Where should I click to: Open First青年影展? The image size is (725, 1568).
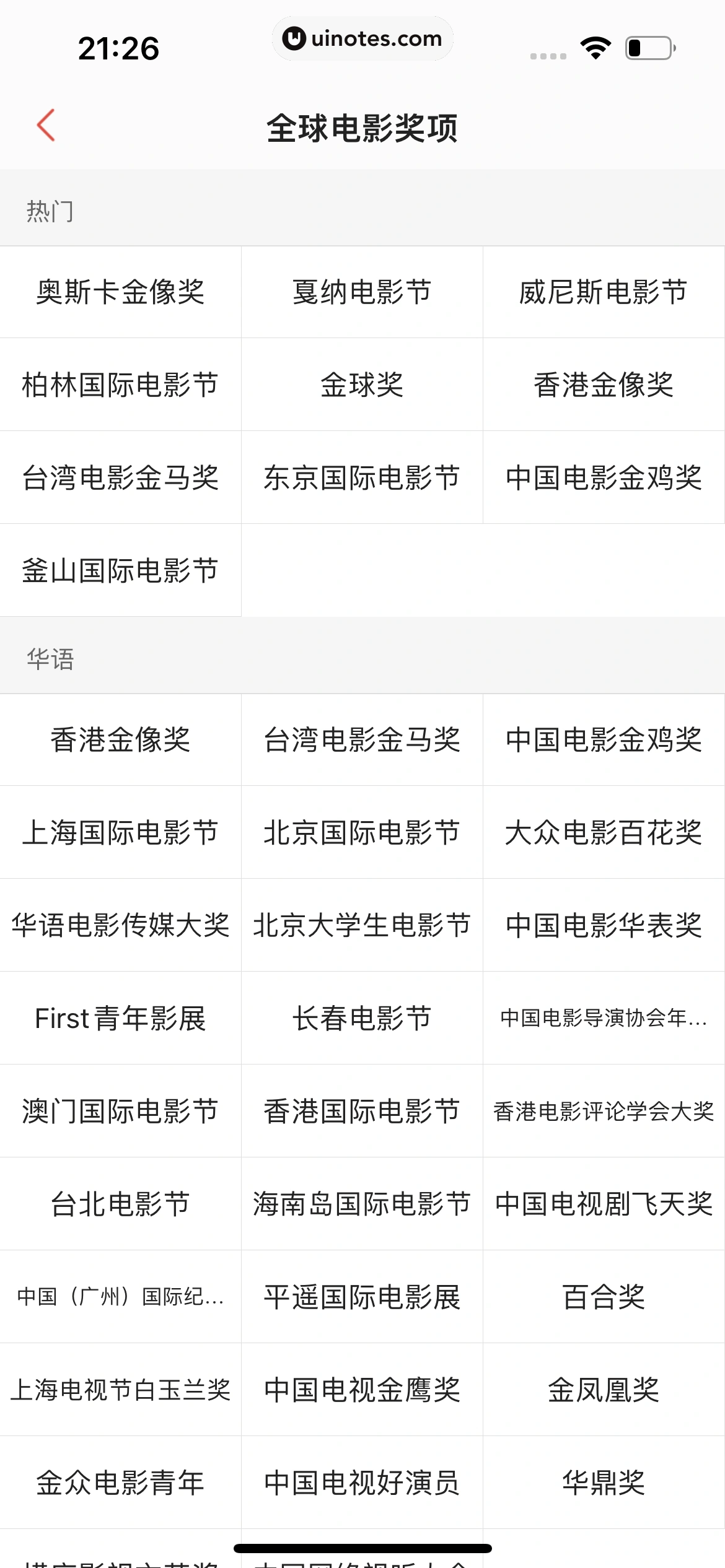tap(120, 1018)
